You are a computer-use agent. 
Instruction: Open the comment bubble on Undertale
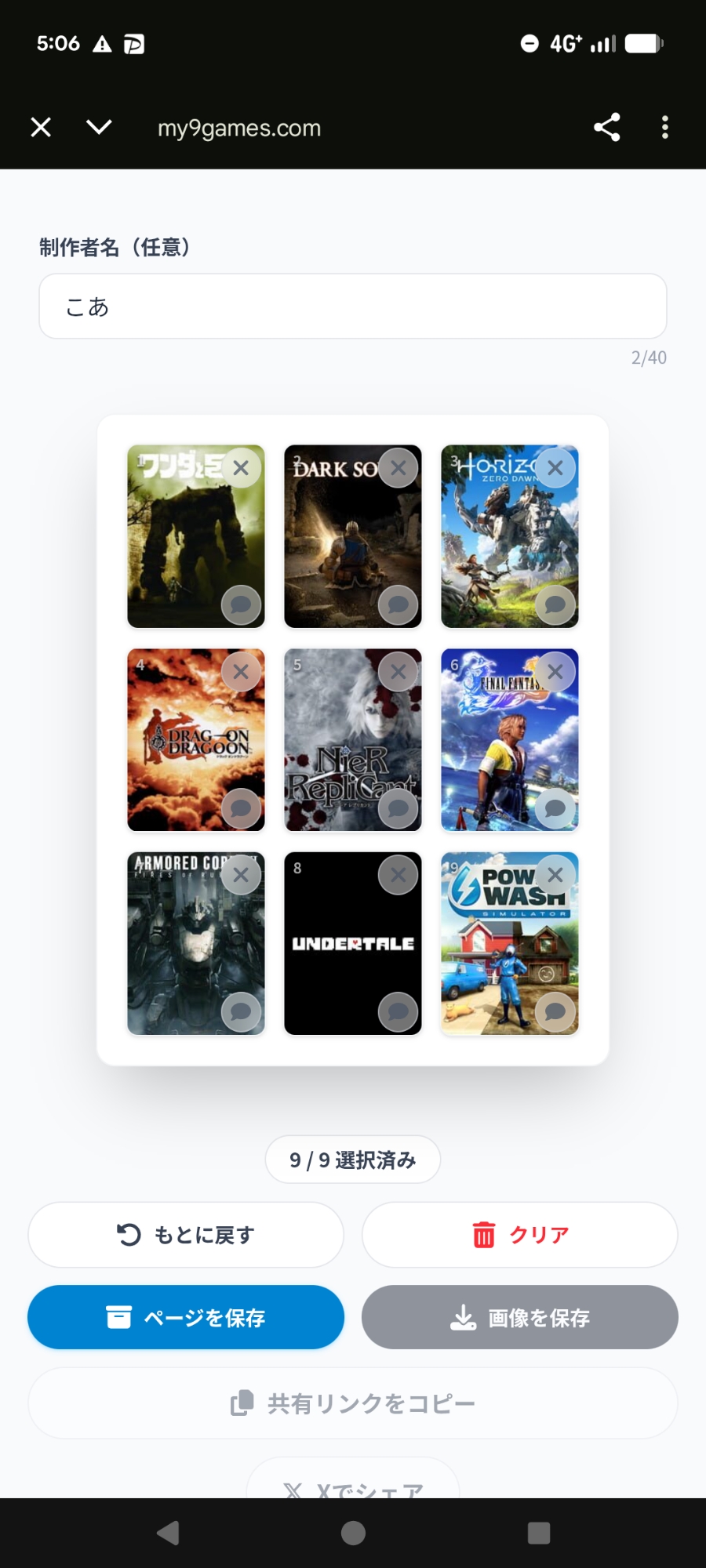click(398, 1012)
